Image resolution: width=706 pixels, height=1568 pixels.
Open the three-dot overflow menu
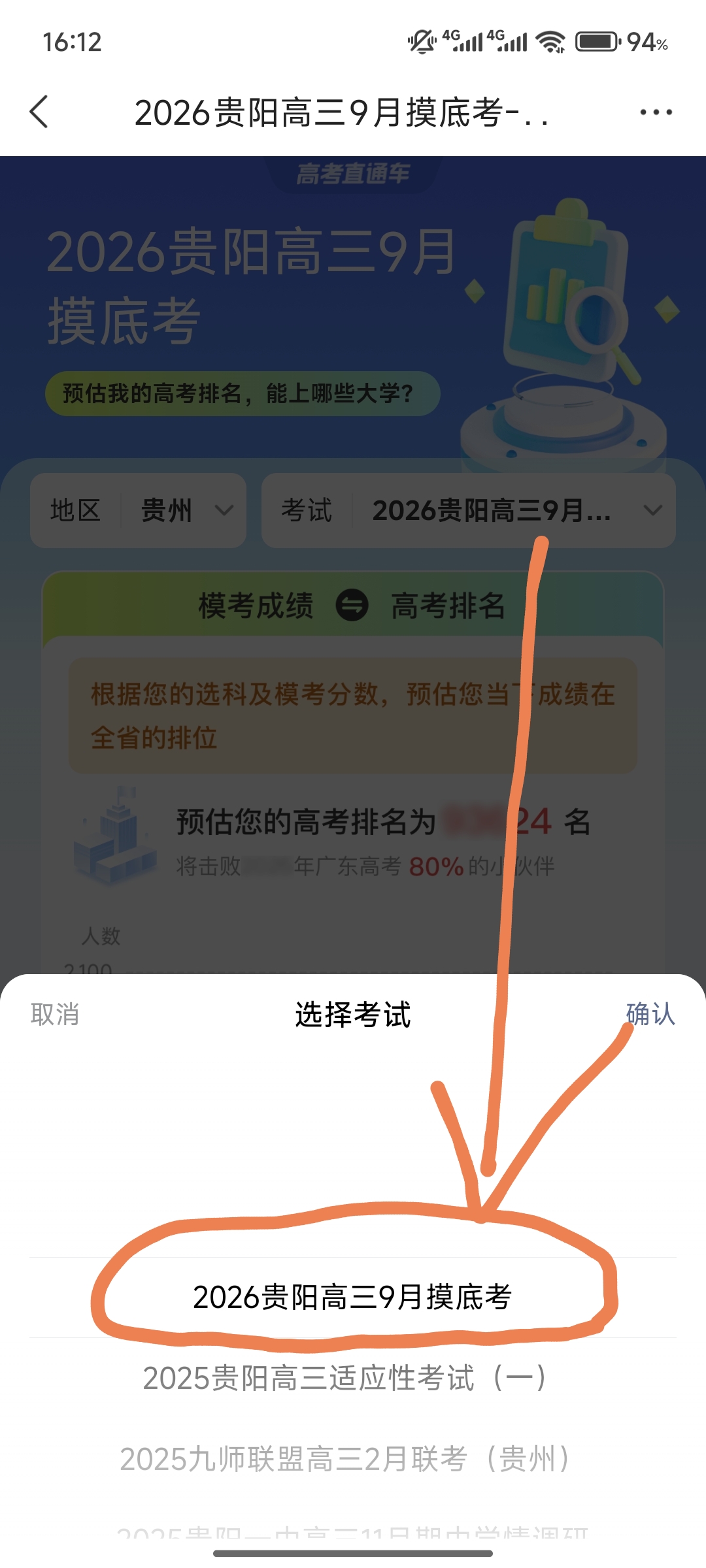(x=656, y=112)
